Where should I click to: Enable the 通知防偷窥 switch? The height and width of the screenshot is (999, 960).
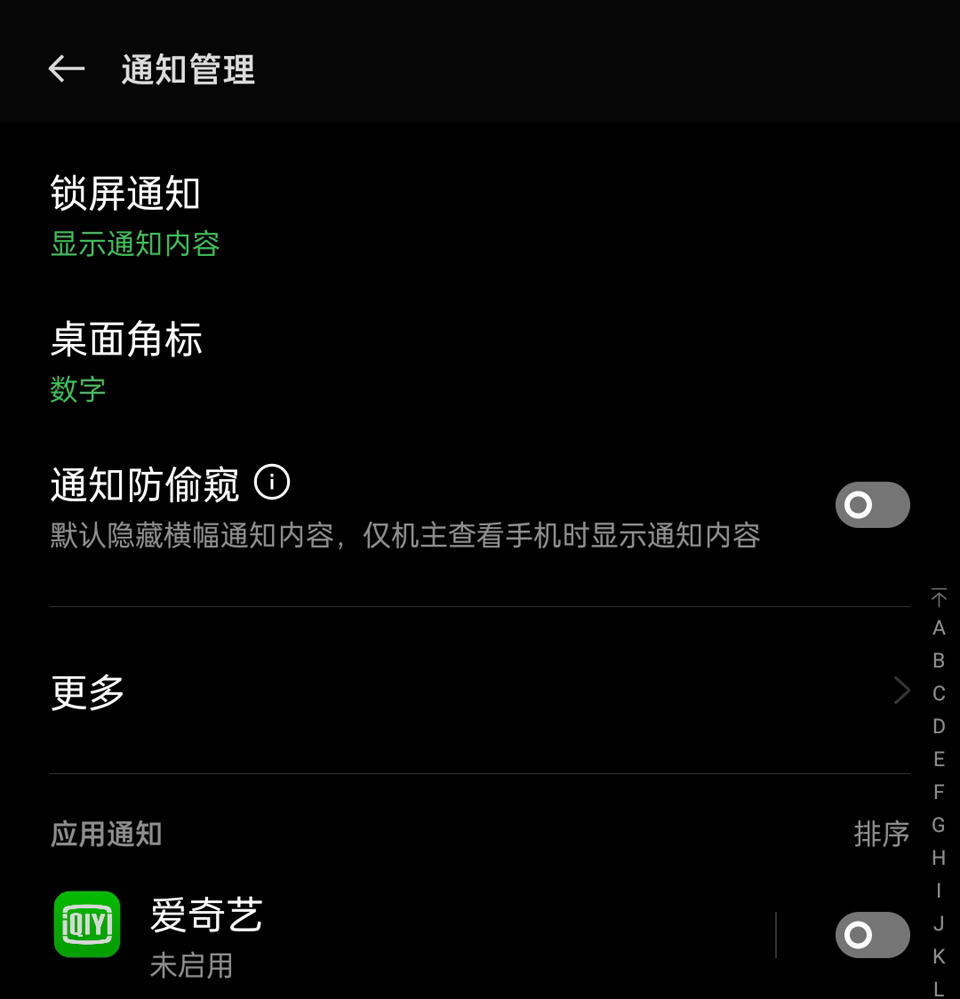pos(871,505)
